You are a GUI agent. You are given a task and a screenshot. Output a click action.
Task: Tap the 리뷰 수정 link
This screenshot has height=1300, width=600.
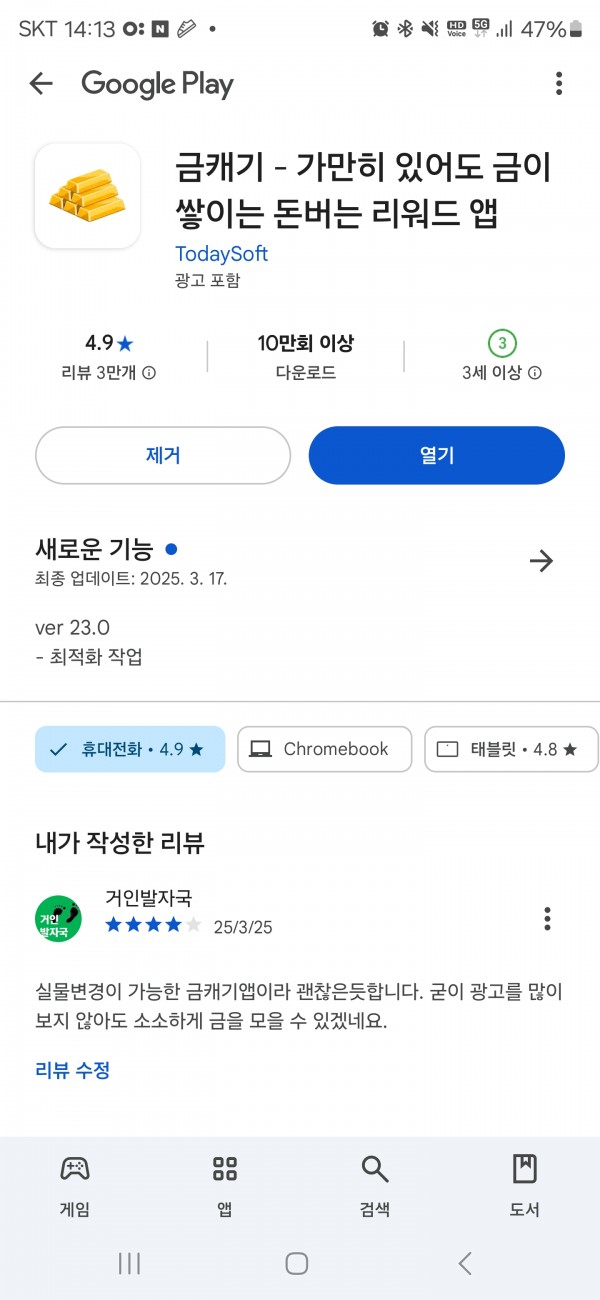pos(72,1070)
